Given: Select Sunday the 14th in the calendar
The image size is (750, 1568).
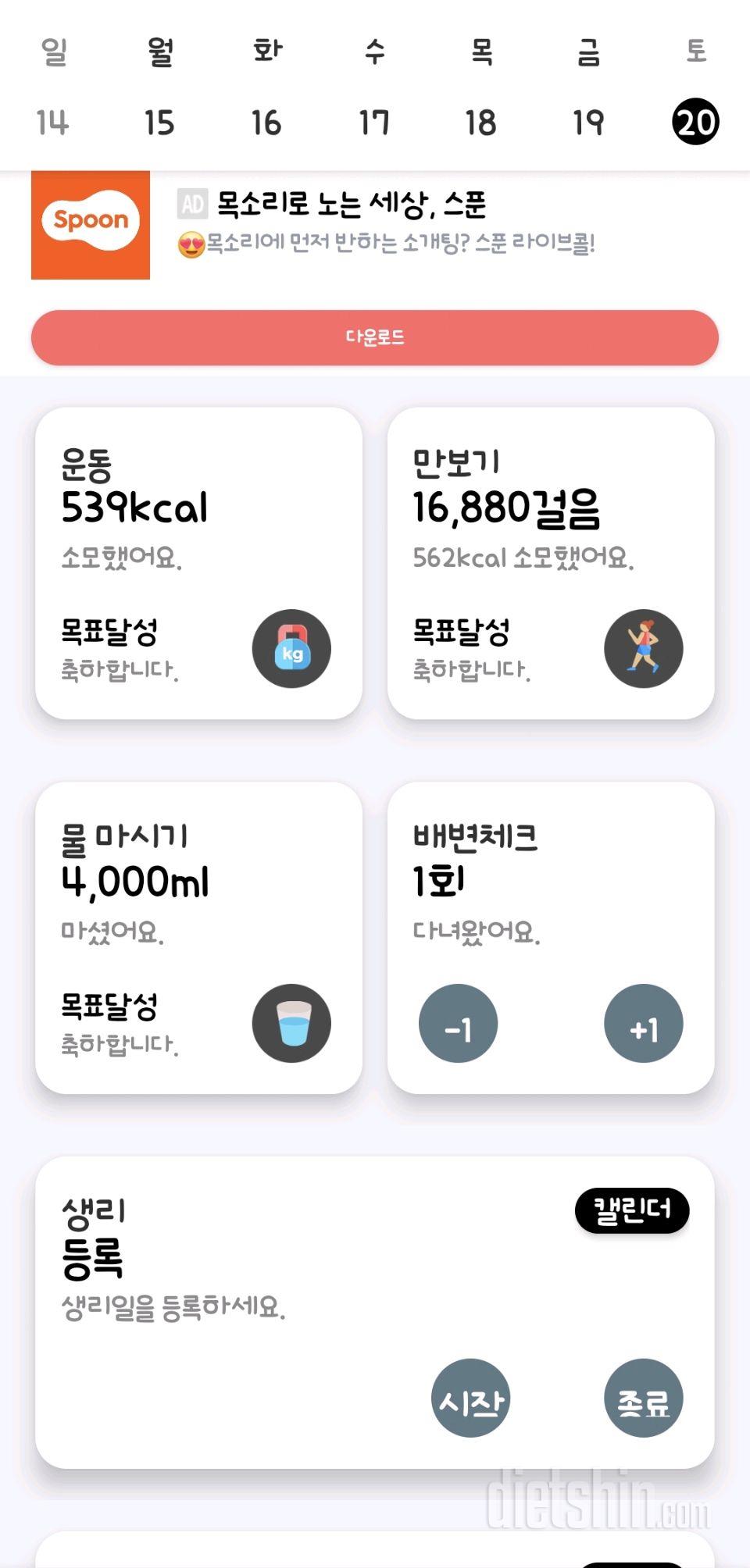Looking at the screenshot, I should point(53,122).
